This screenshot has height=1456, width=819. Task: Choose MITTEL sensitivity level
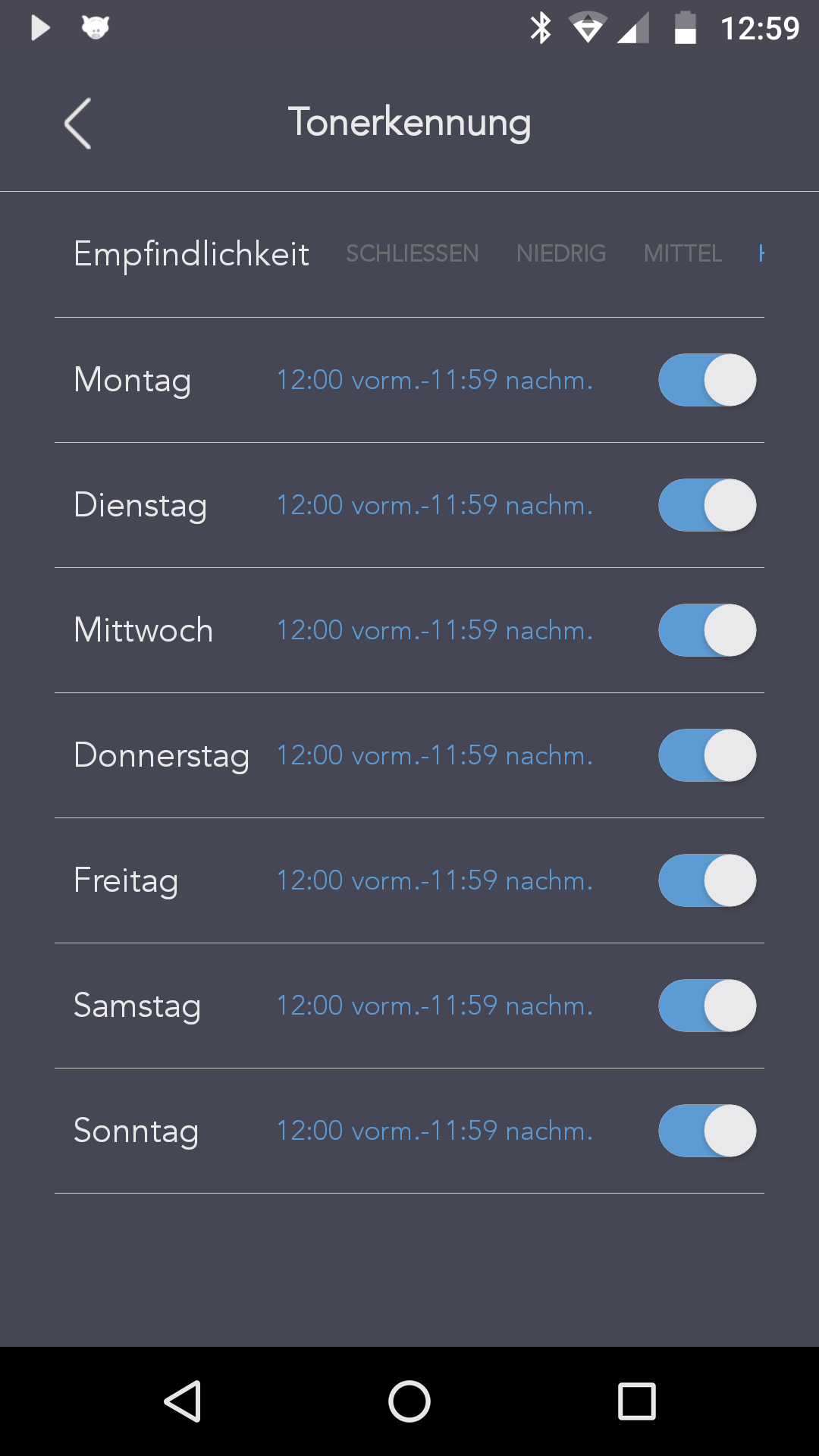pyautogui.click(x=682, y=253)
